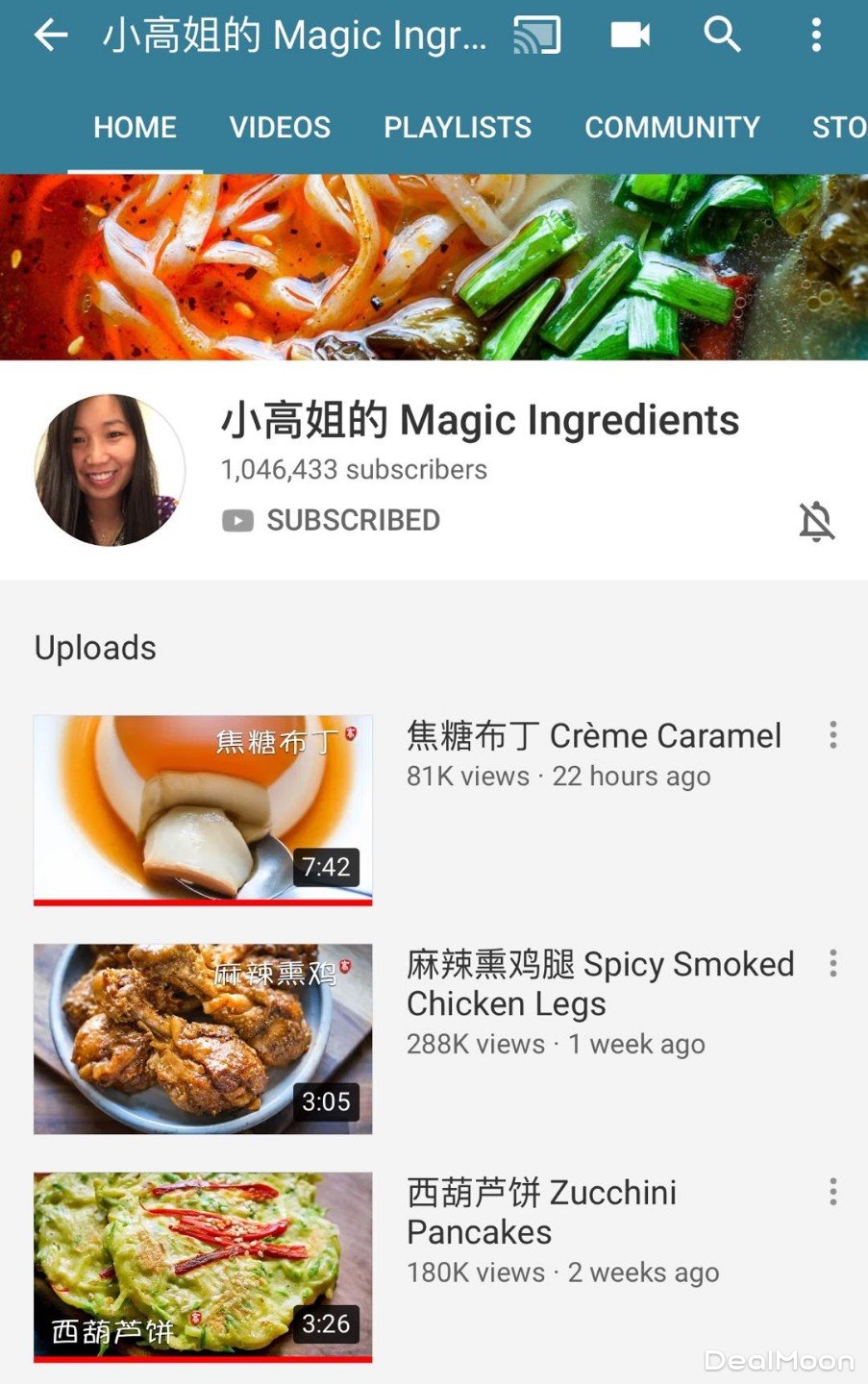
Task: Toggle notifications with the bell icon
Action: 816,520
